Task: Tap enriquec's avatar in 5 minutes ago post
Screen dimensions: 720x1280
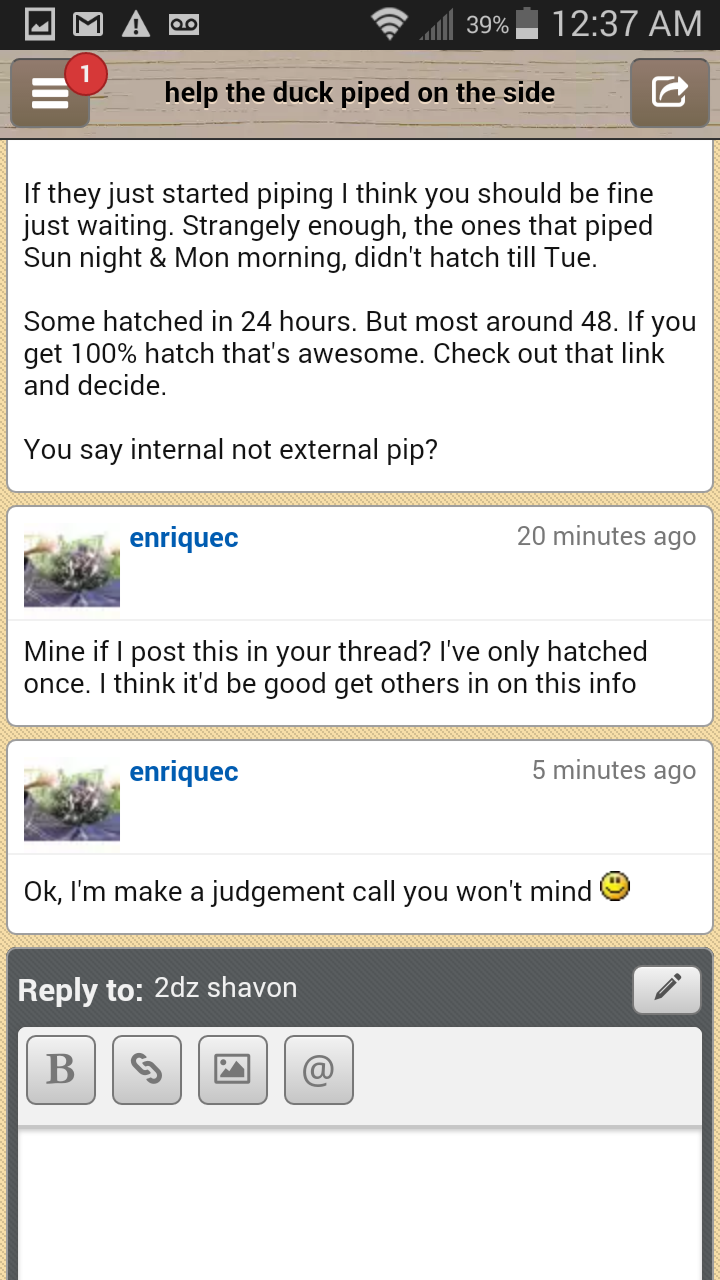Action: [x=72, y=804]
